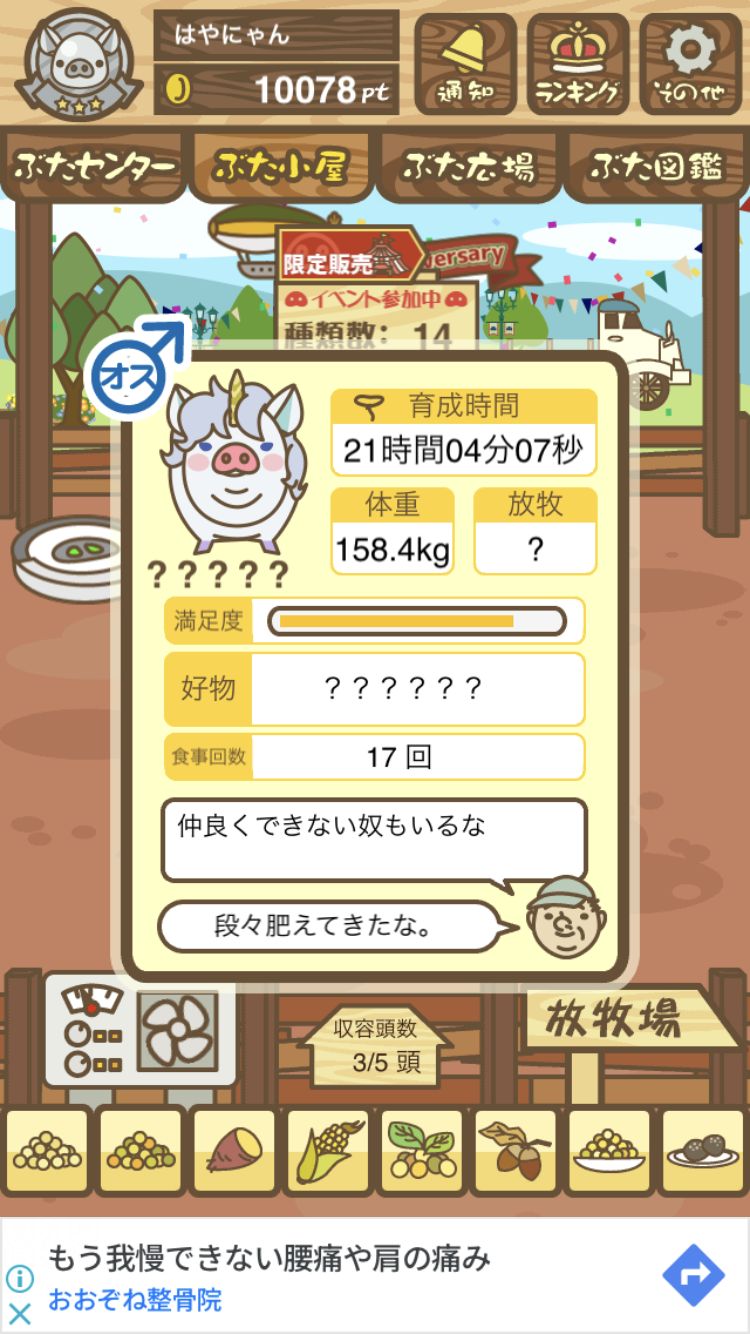750x1334 pixels.
Task: Tap the ventilation fan control panel
Action: pyautogui.click(x=141, y=1032)
